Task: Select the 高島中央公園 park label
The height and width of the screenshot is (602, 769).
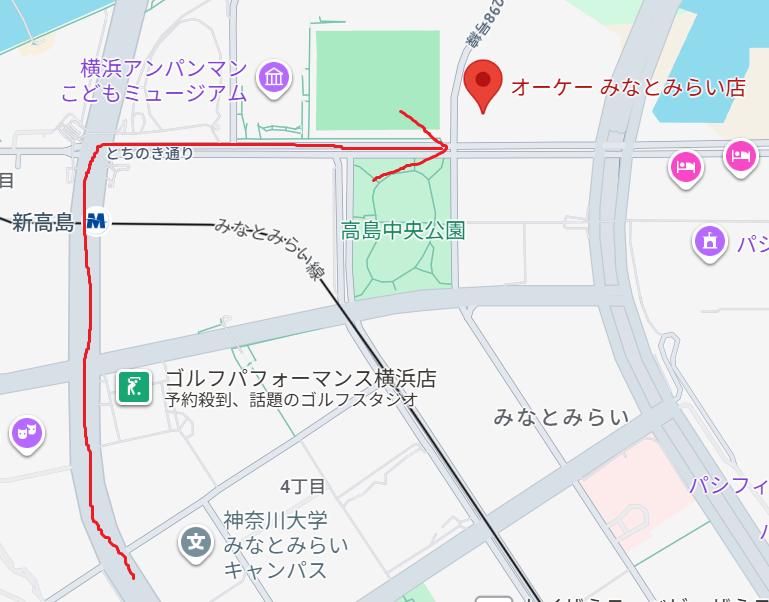Action: point(403,232)
